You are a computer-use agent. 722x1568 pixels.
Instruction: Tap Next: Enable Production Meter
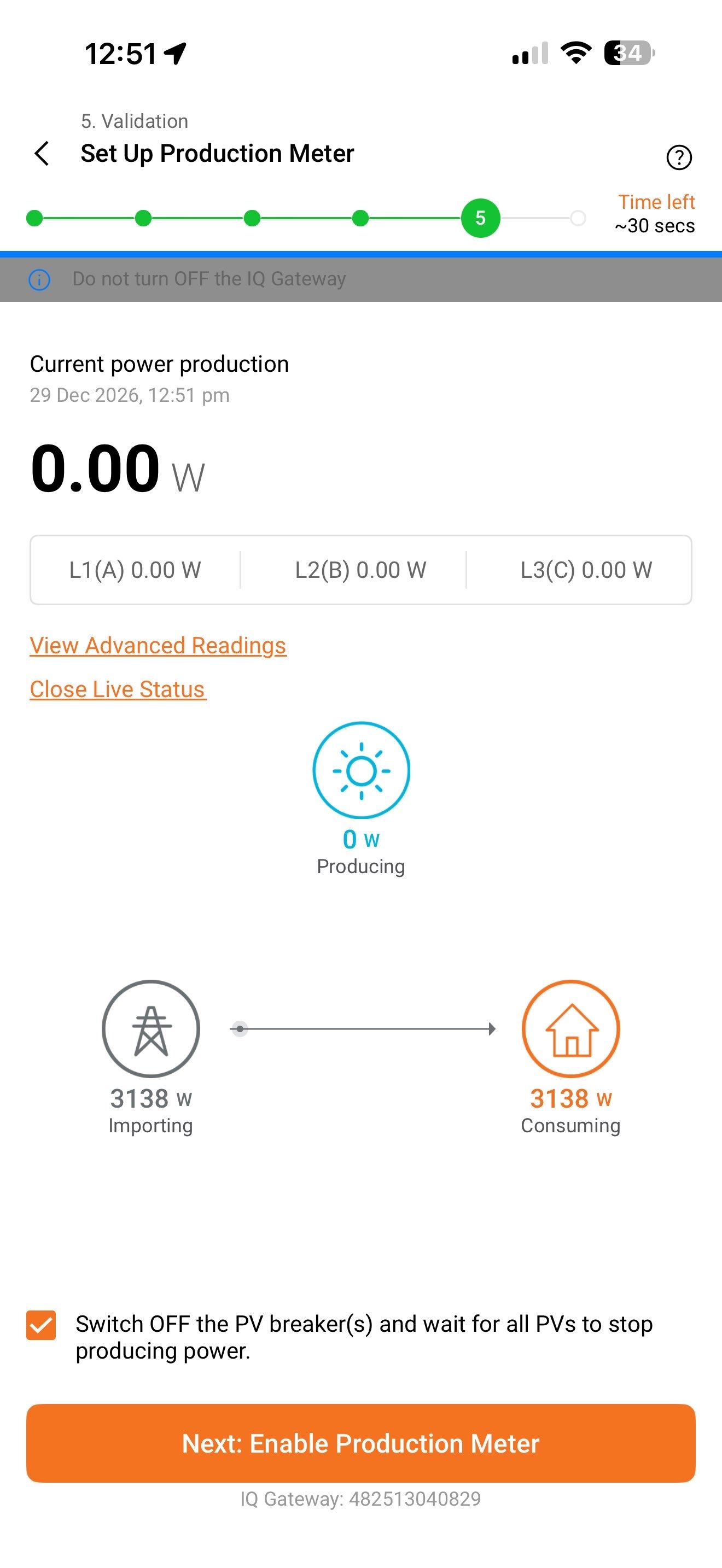(360, 1443)
